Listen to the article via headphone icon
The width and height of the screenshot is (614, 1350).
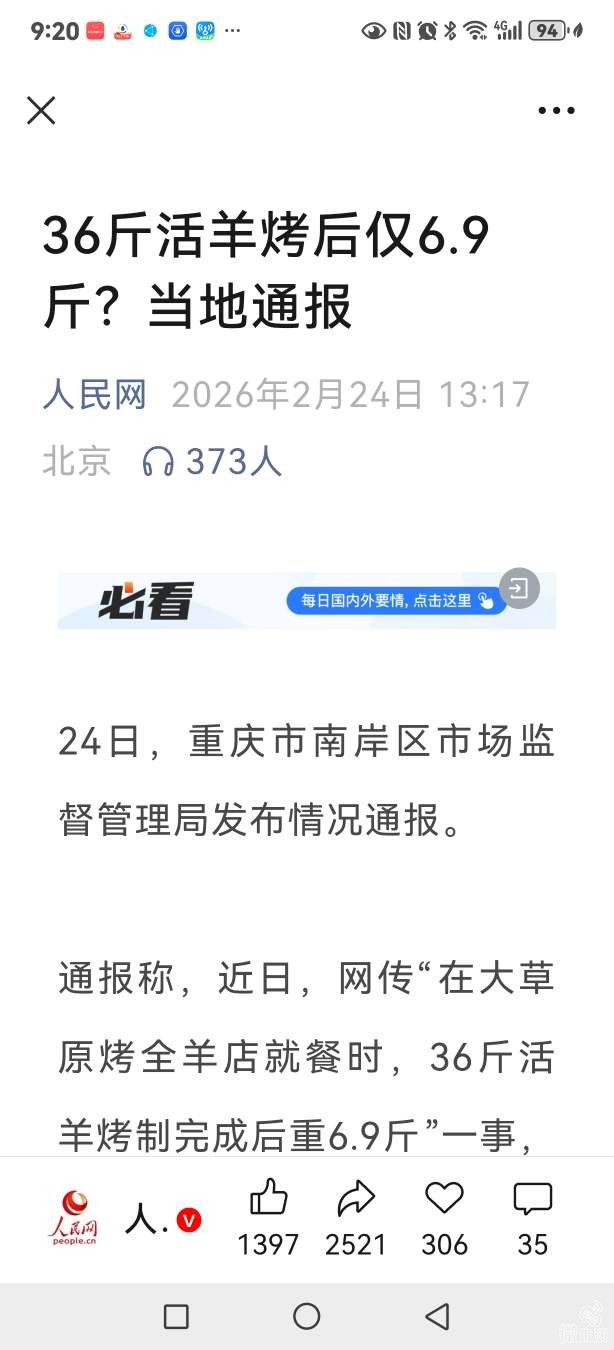click(159, 461)
